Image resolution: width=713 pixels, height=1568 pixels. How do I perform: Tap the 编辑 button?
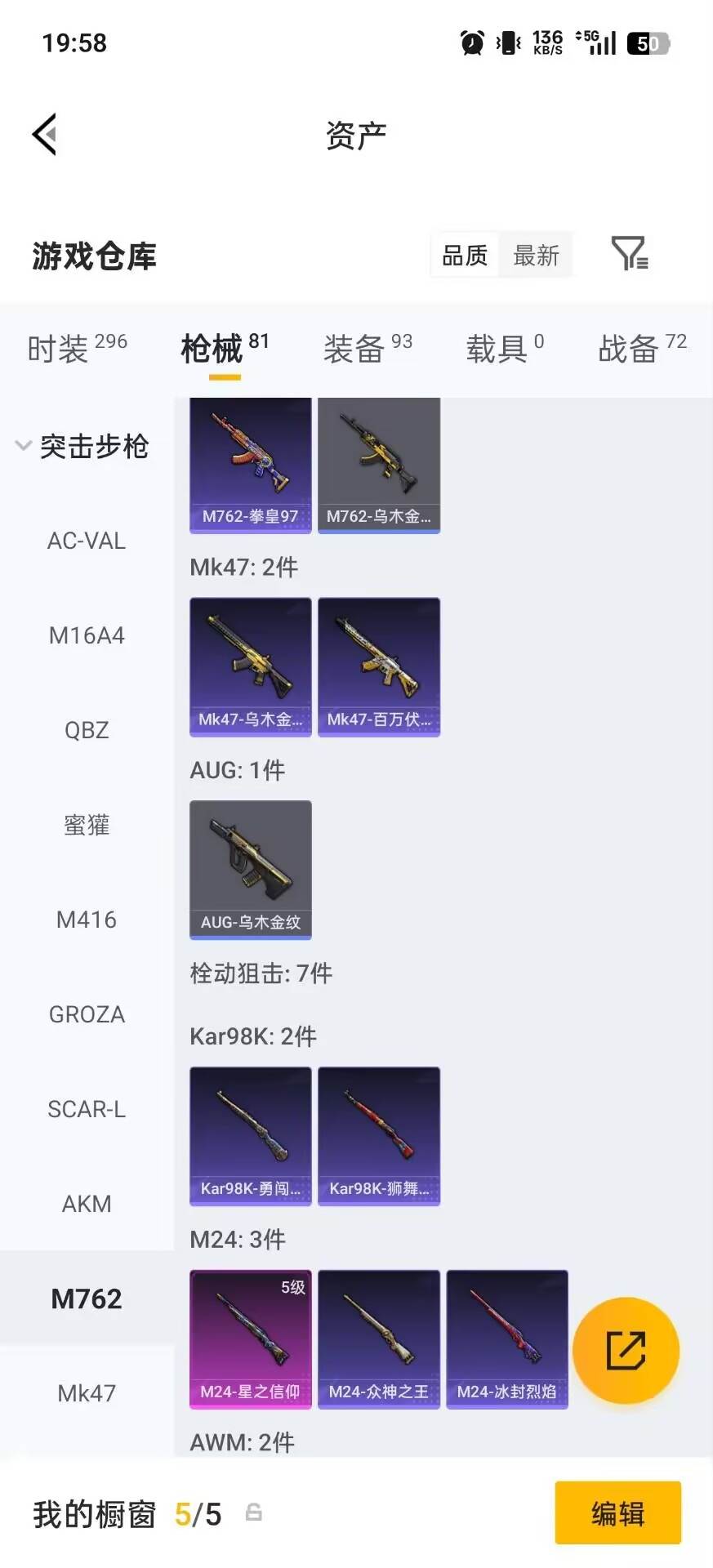point(617,1513)
